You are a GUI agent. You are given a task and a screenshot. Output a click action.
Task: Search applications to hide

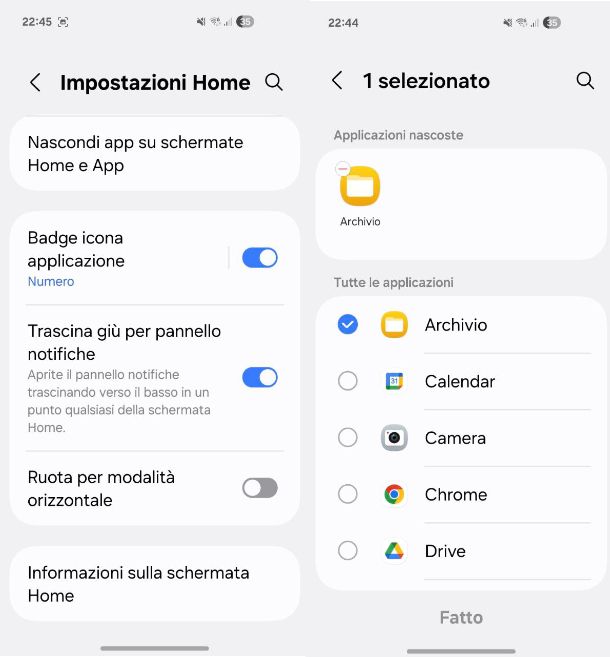(x=585, y=81)
